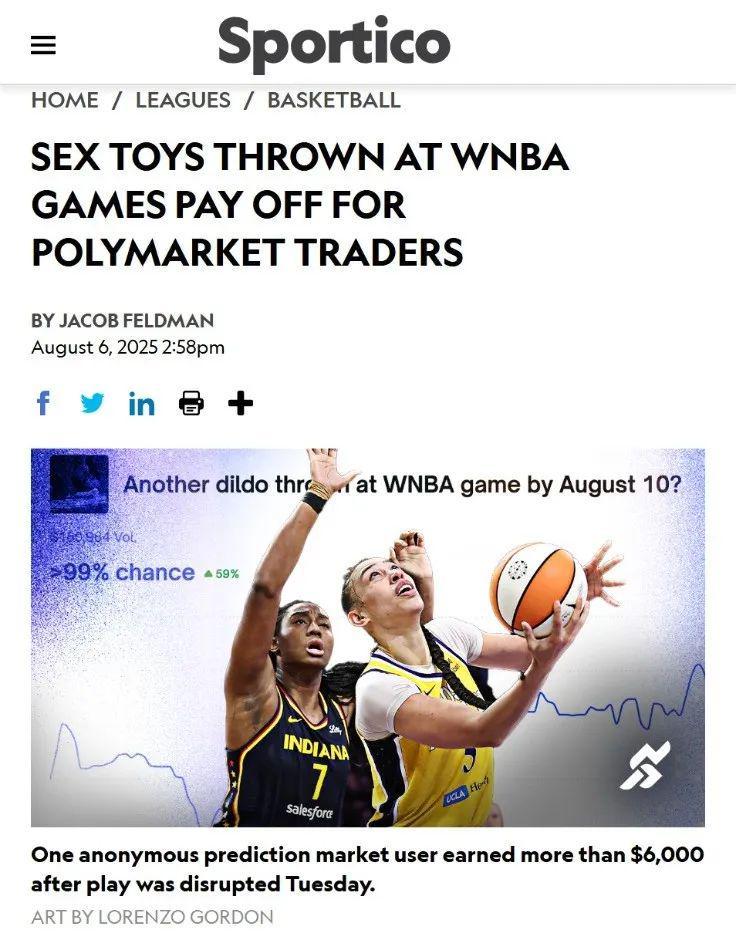The width and height of the screenshot is (736, 938).
Task: Print this article
Action: (191, 403)
